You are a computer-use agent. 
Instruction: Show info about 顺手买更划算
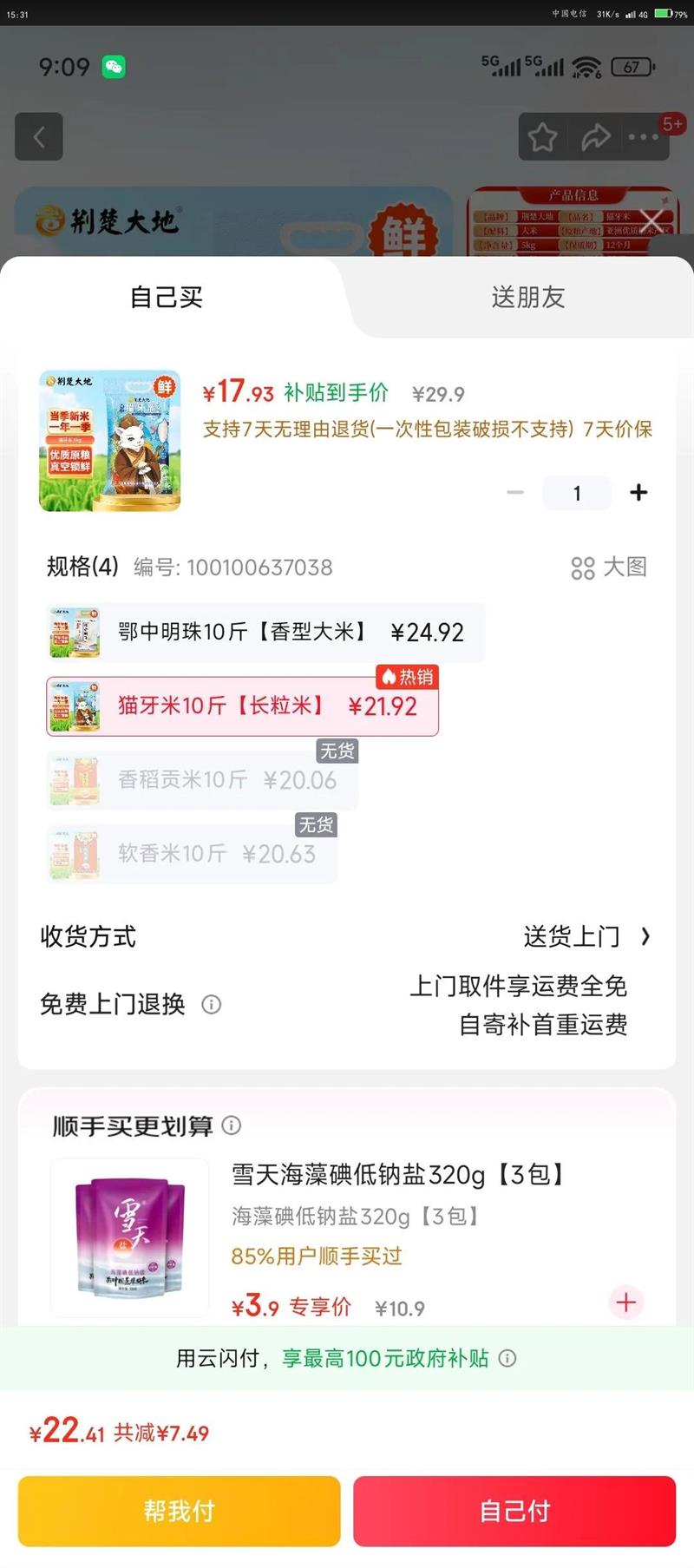tap(232, 1125)
